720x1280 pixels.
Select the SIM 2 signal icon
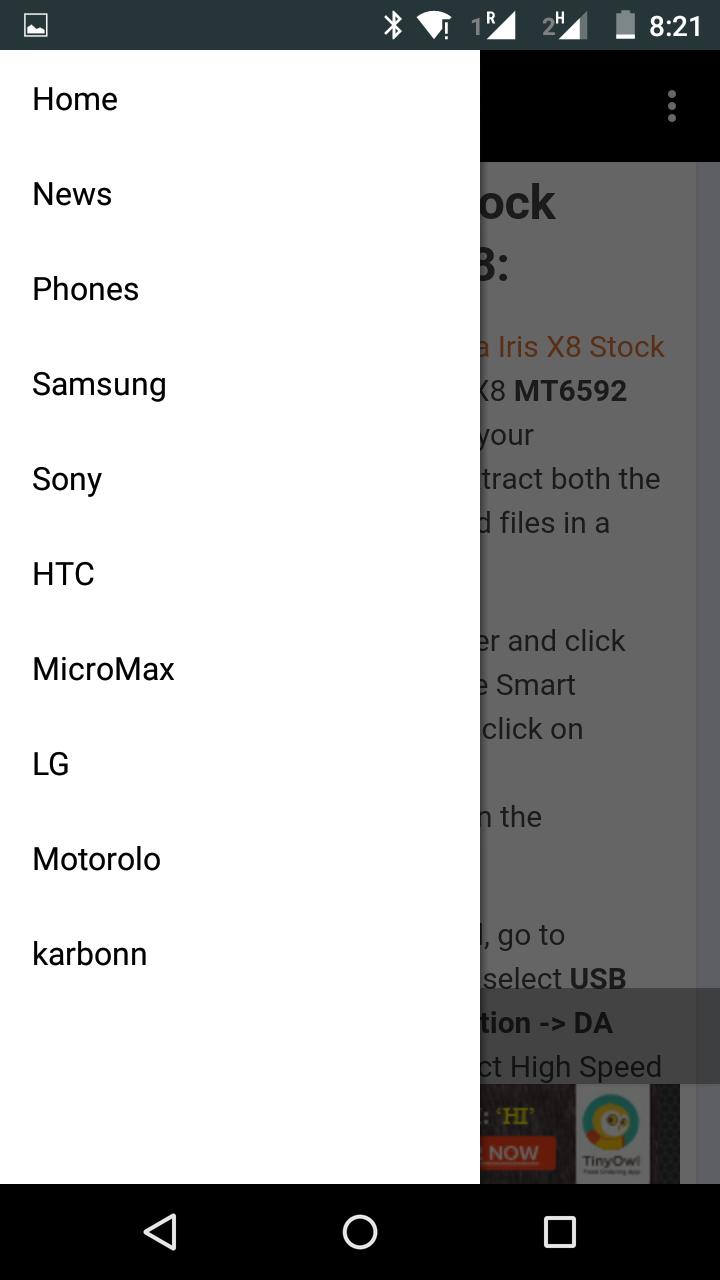coord(566,23)
